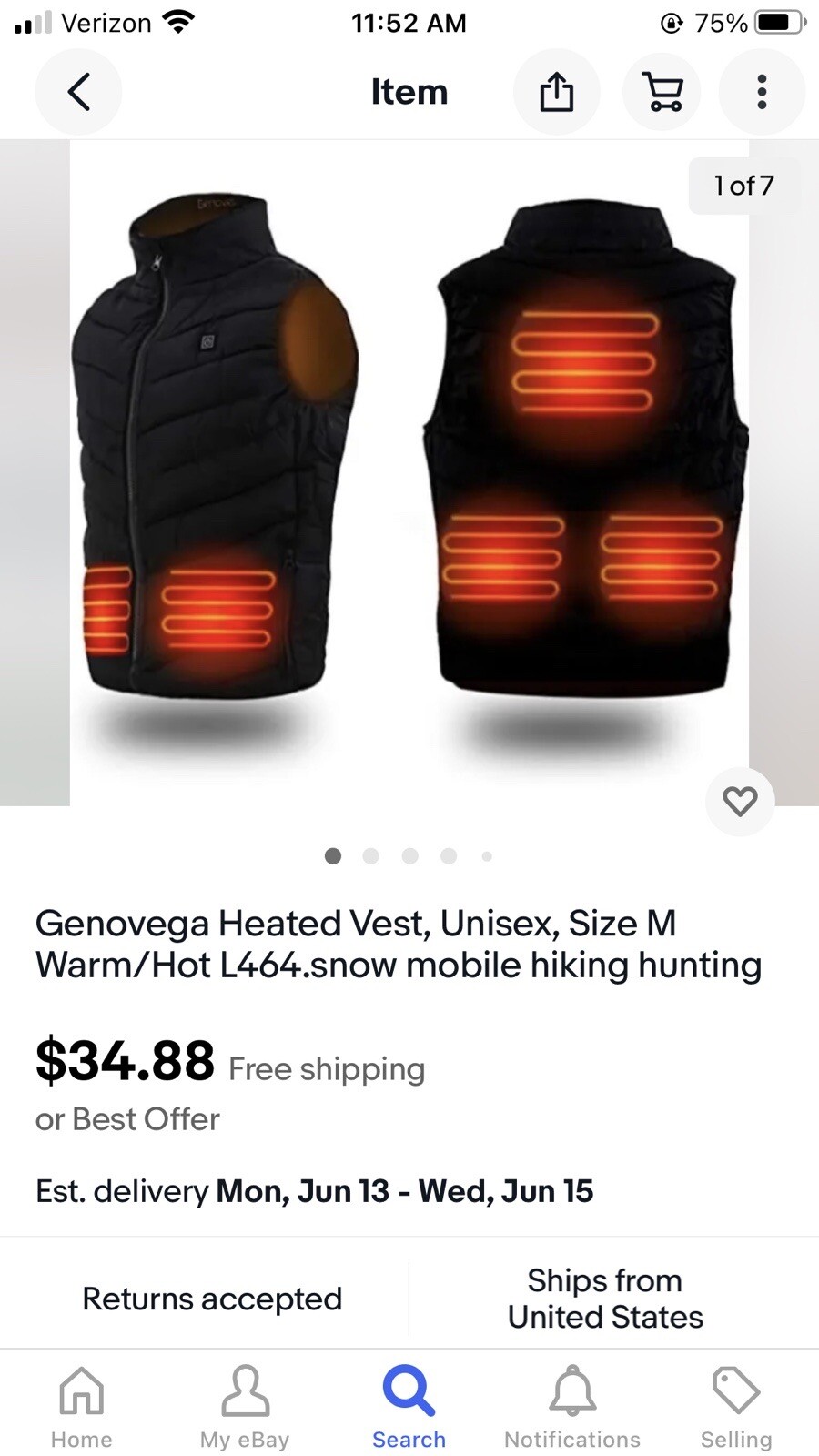Switch to the Selling tab
Viewport: 819px width, 1456px height.
pos(736,1407)
